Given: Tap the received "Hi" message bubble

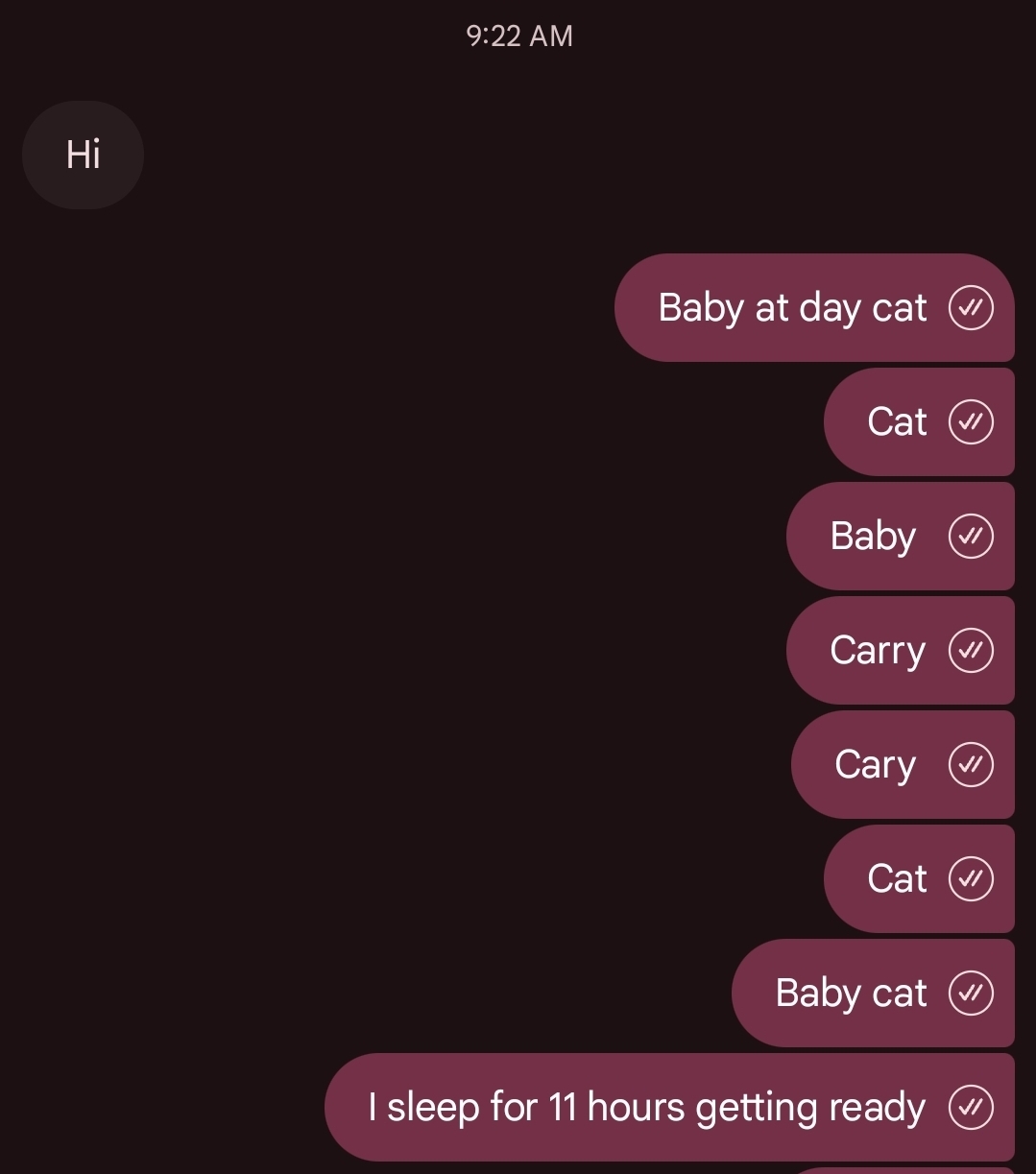Looking at the screenshot, I should coord(83,155).
